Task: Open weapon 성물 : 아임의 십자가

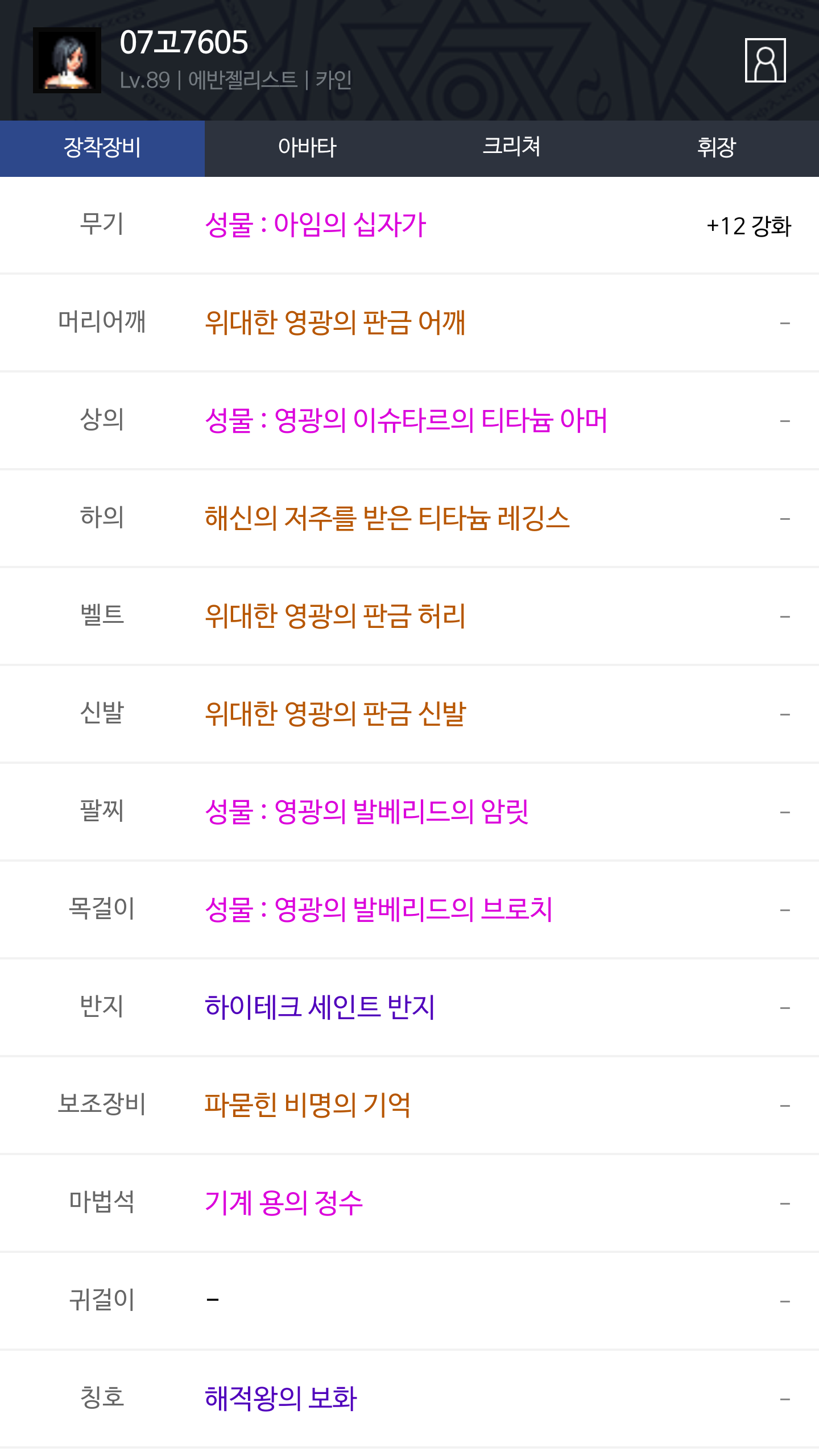Action: click(x=316, y=225)
